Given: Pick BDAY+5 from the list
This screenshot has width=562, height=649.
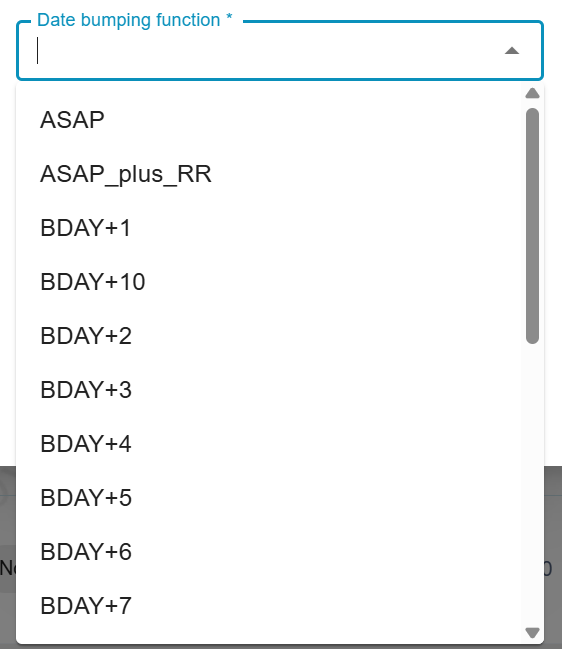Looking at the screenshot, I should [271, 498].
